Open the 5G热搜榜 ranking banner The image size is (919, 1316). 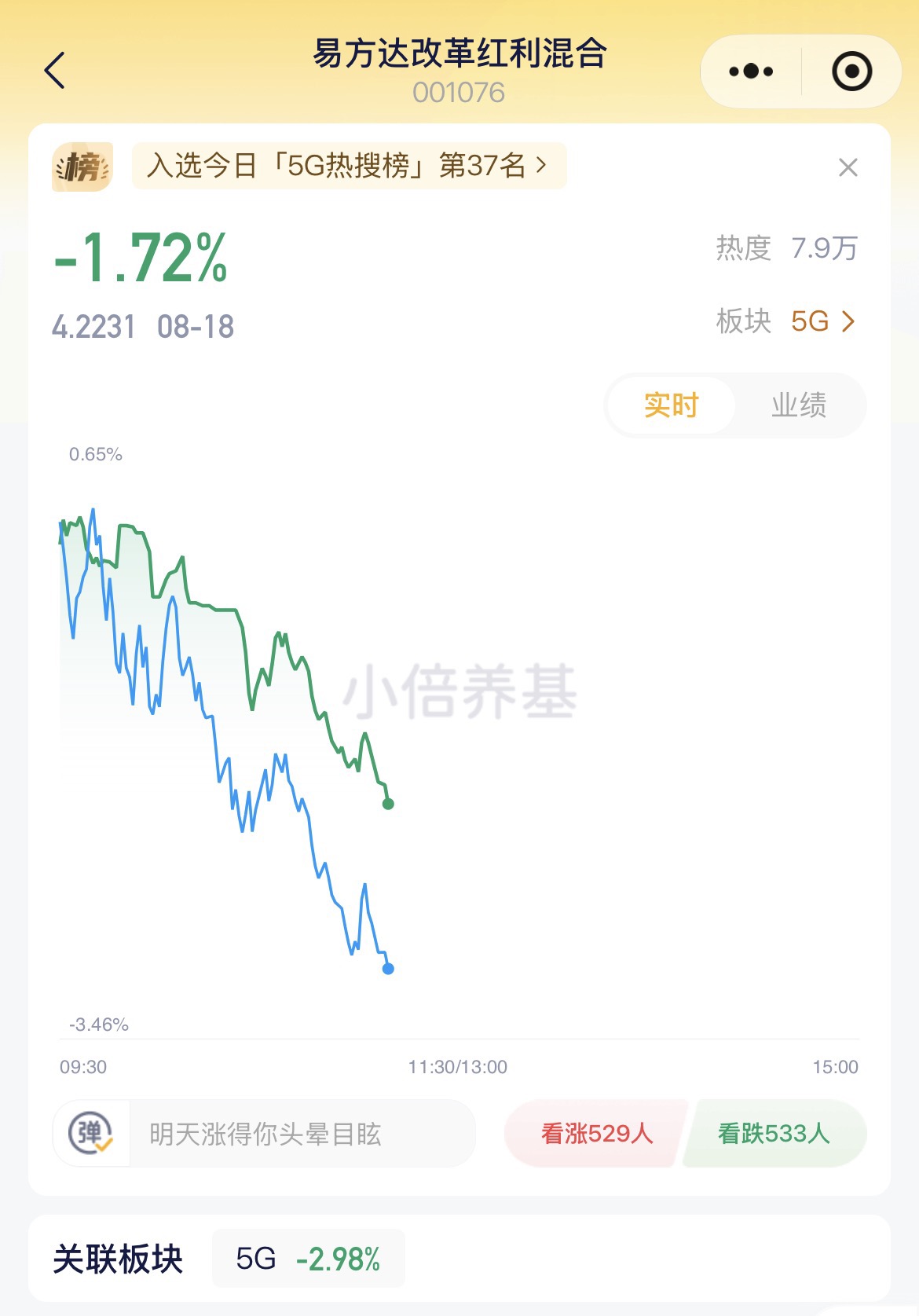click(x=349, y=166)
